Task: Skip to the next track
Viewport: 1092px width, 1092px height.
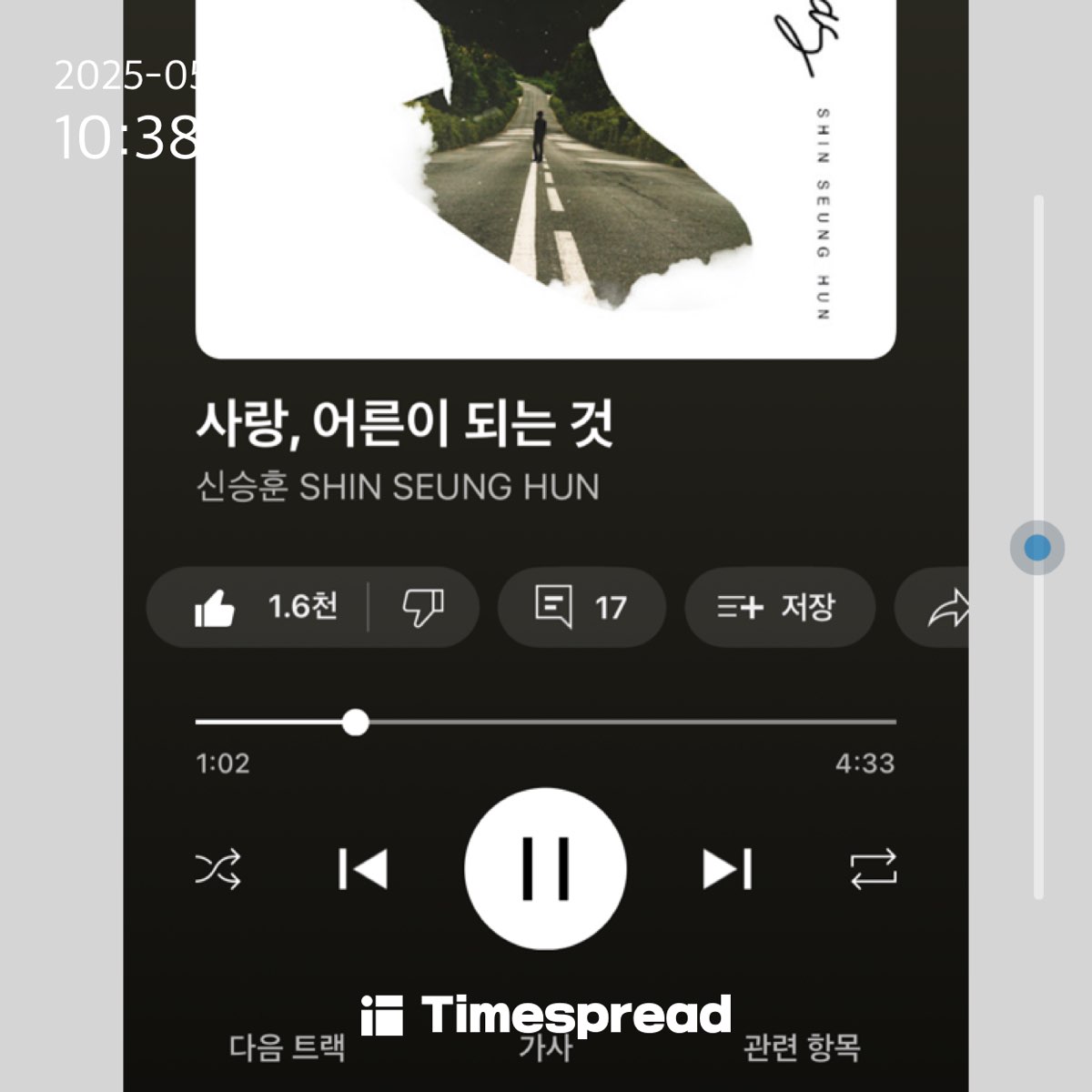Action: click(x=727, y=868)
